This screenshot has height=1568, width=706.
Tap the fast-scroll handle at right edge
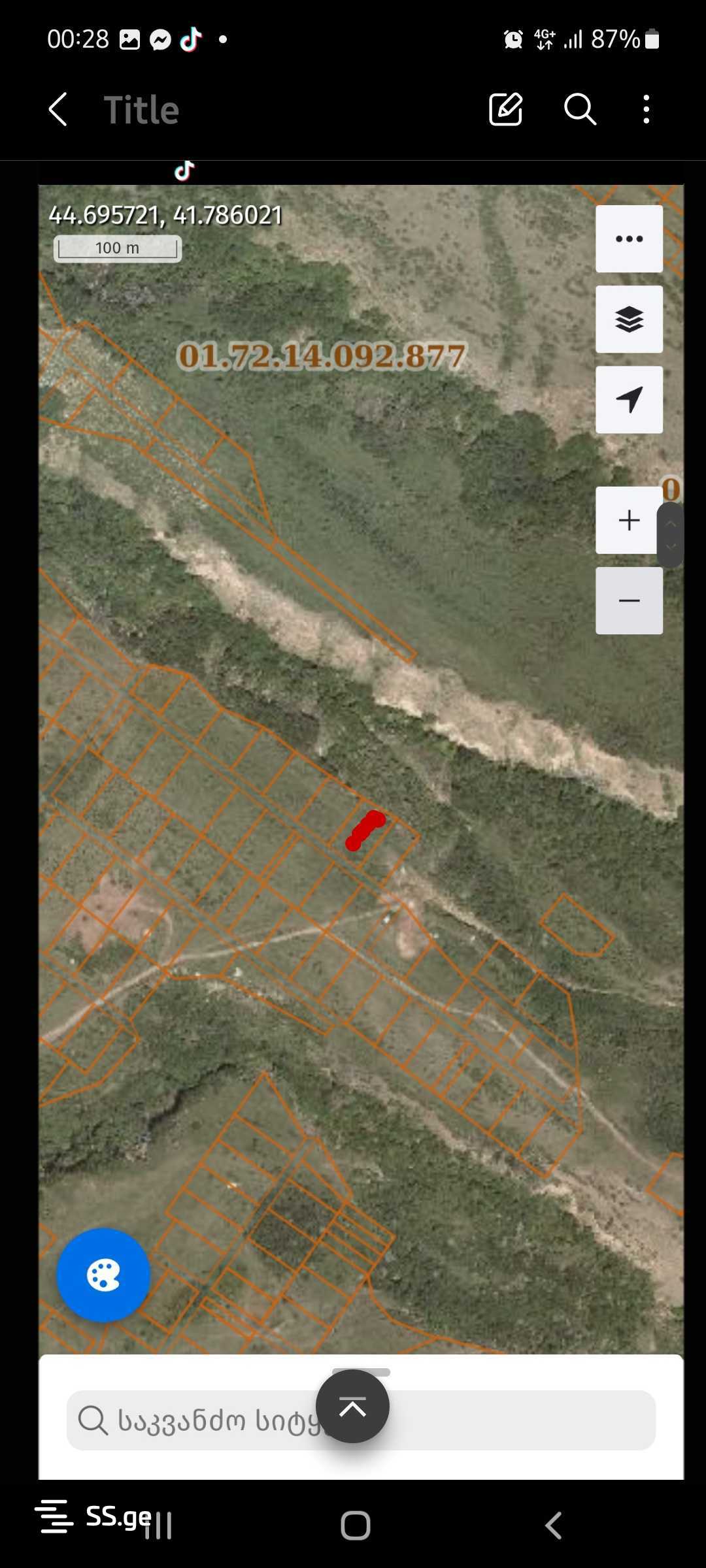coord(671,535)
